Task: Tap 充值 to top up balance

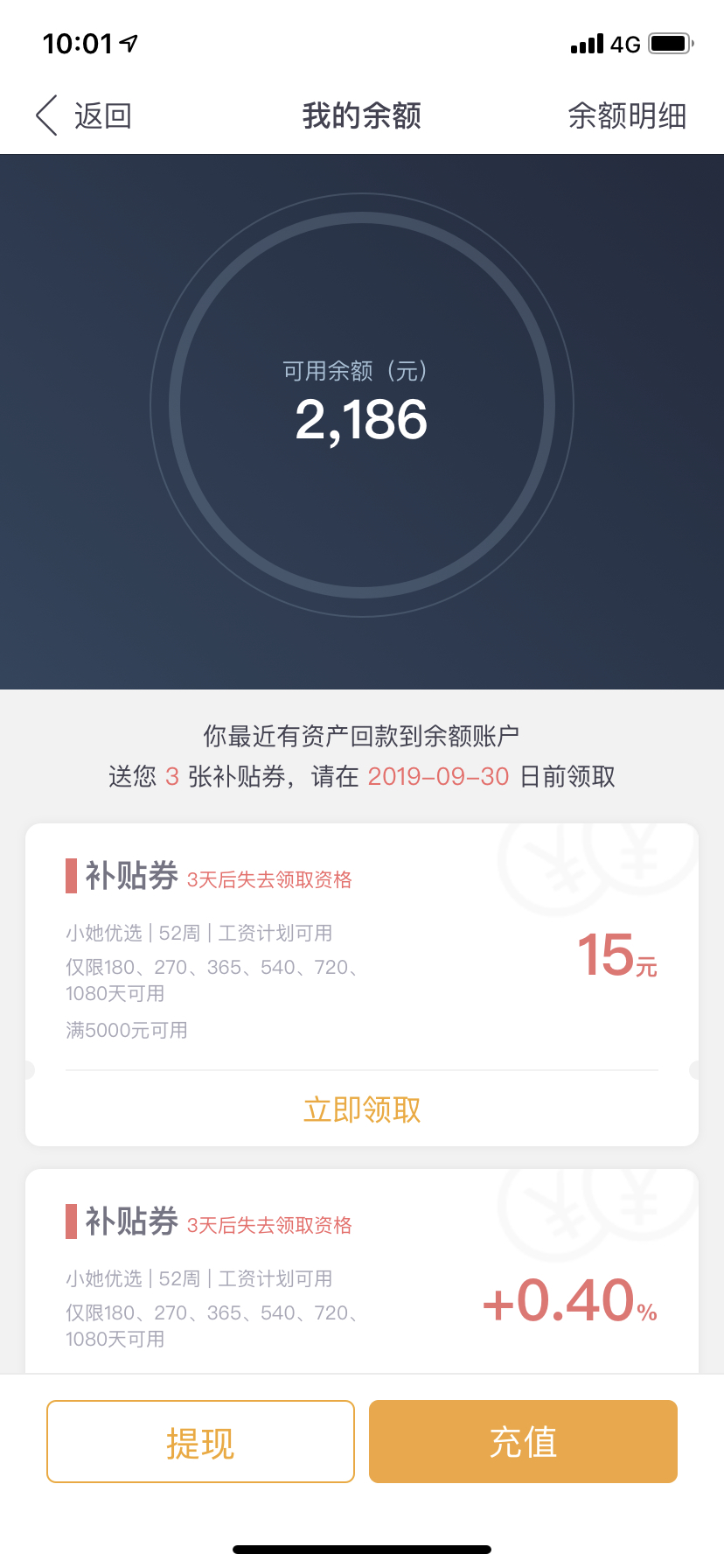Action: pyautogui.click(x=523, y=1441)
